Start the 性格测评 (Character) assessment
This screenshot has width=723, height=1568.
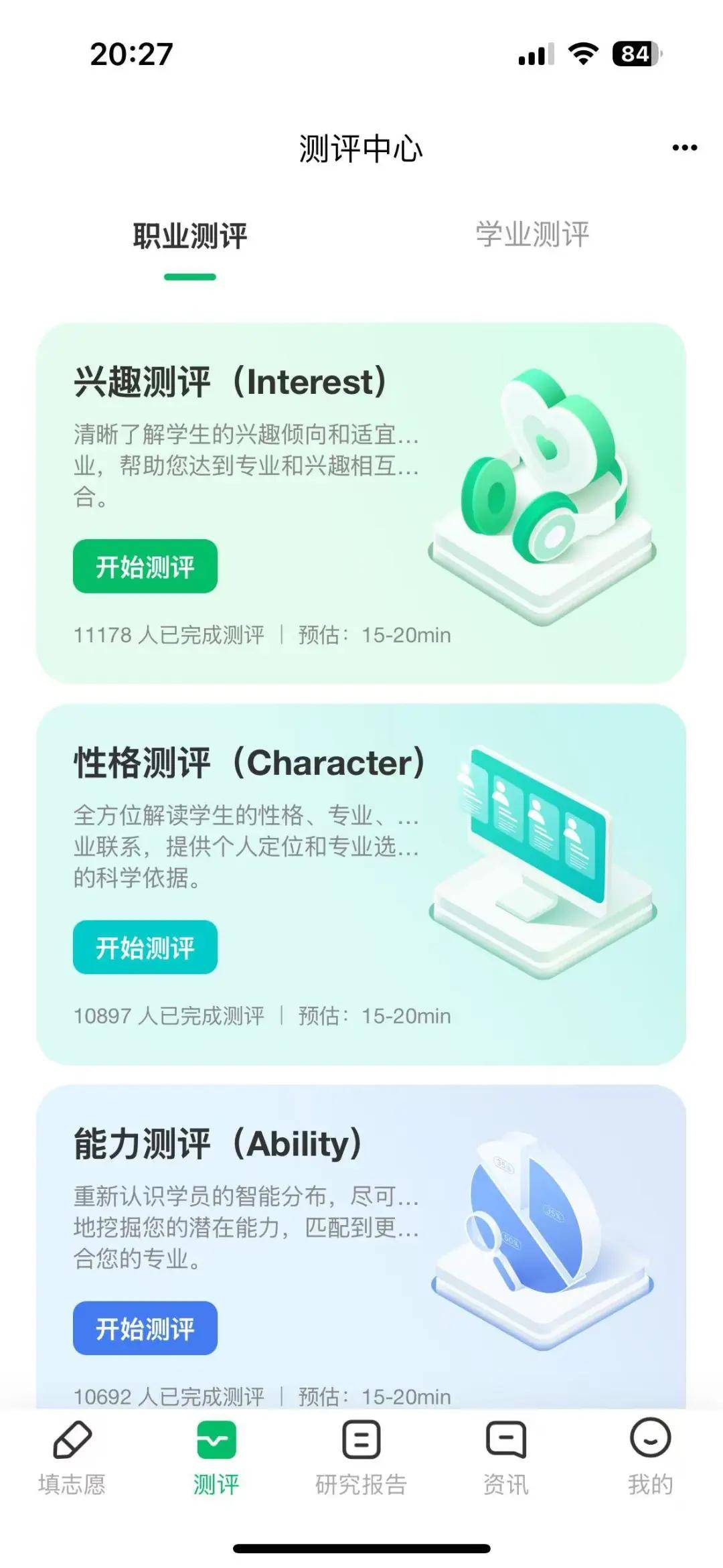click(x=145, y=947)
